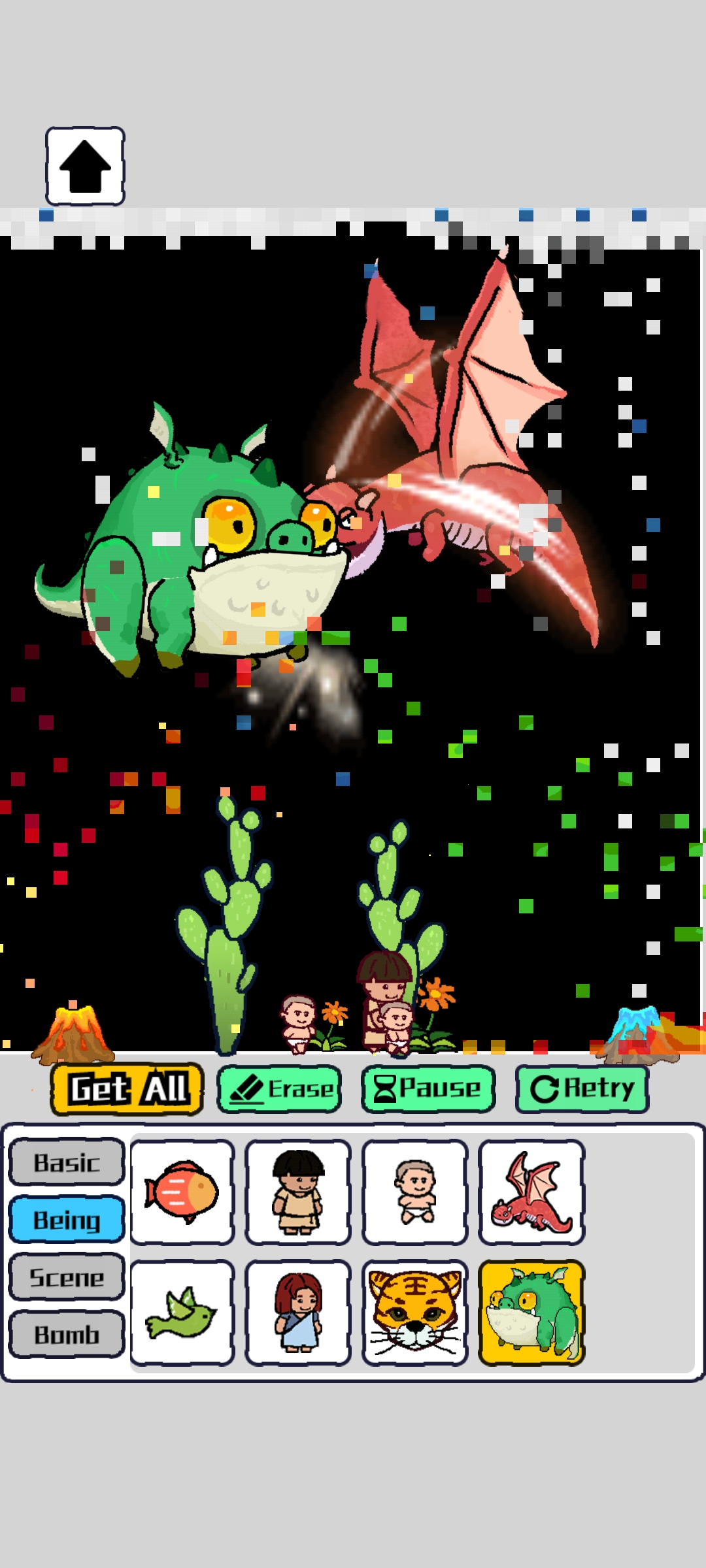Choose the green monster being
This screenshot has width=706, height=1568.
tap(531, 1312)
